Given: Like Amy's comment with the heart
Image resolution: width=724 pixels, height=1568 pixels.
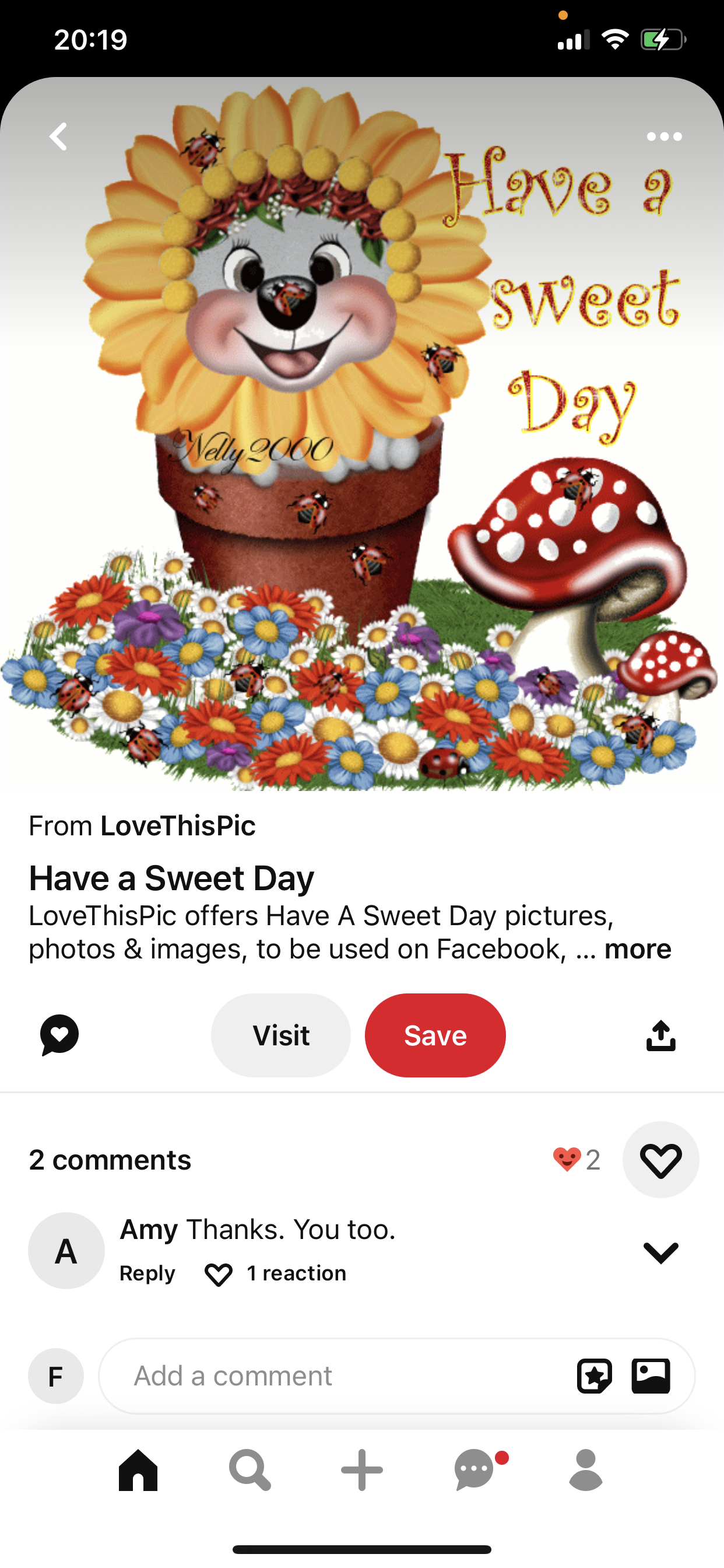Looking at the screenshot, I should click(x=219, y=1274).
